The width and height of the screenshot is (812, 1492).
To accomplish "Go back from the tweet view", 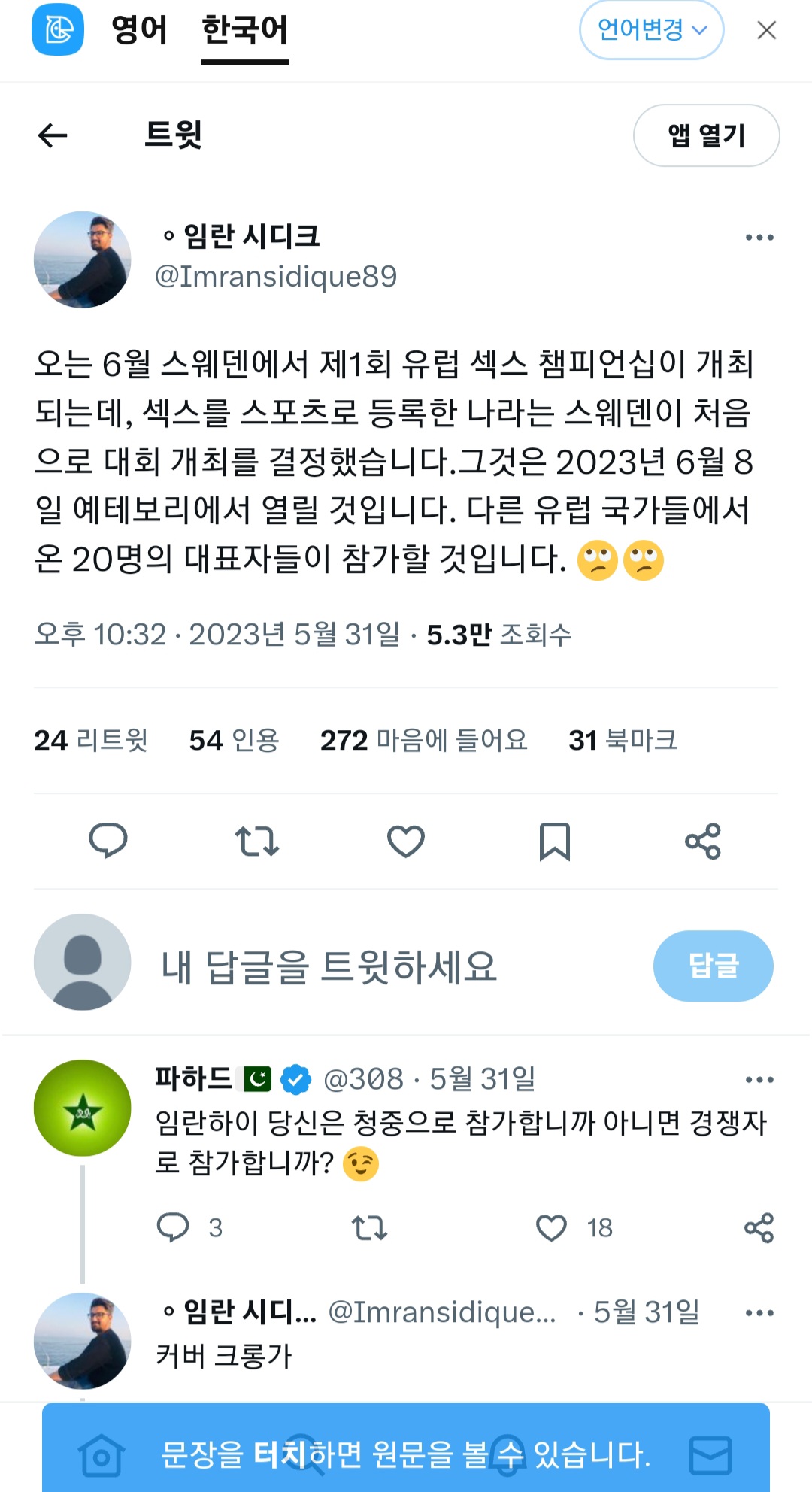I will (x=53, y=135).
